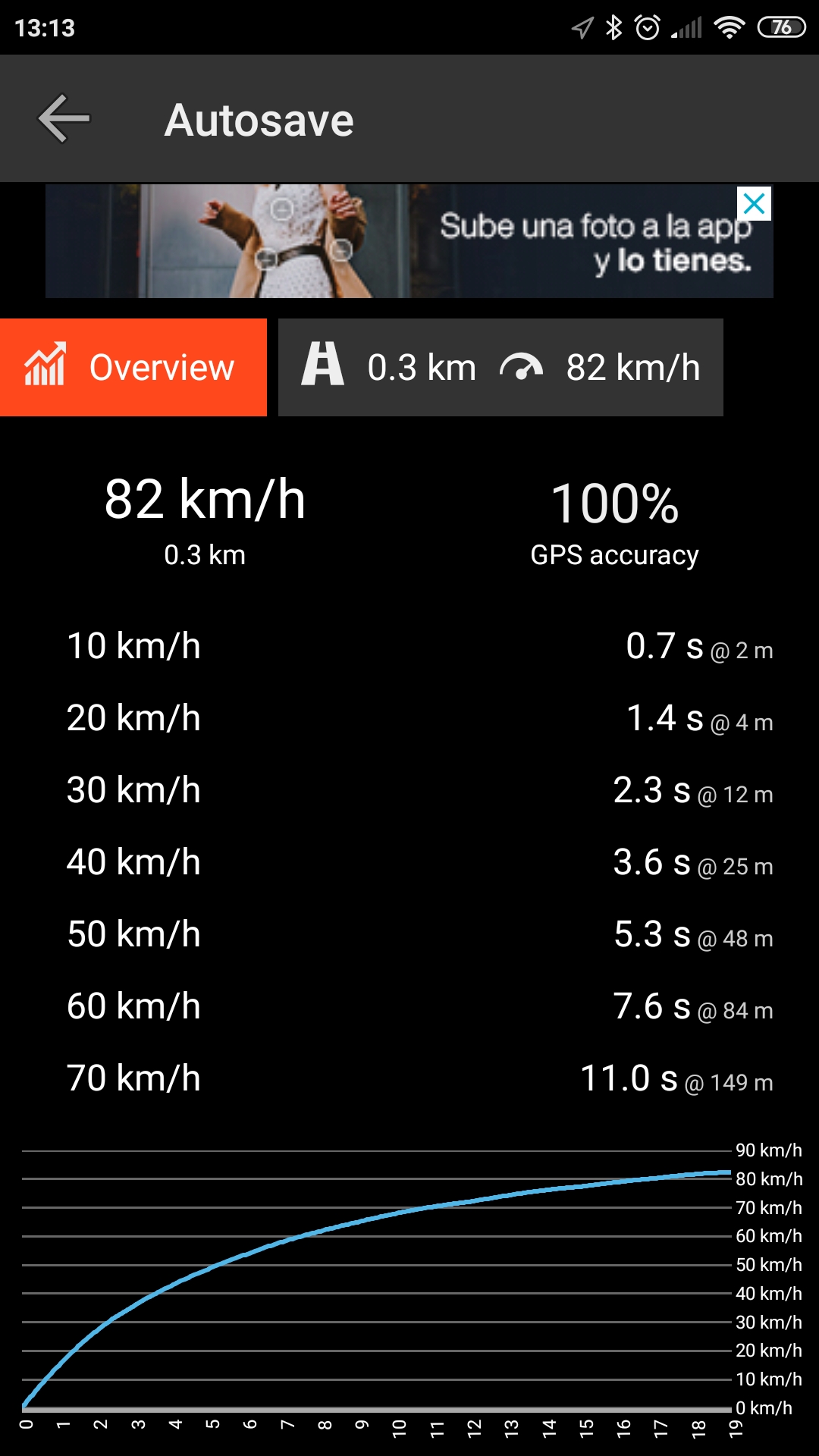Screen dimensions: 819x1456
Task: Close the ad banner
Action: (754, 203)
